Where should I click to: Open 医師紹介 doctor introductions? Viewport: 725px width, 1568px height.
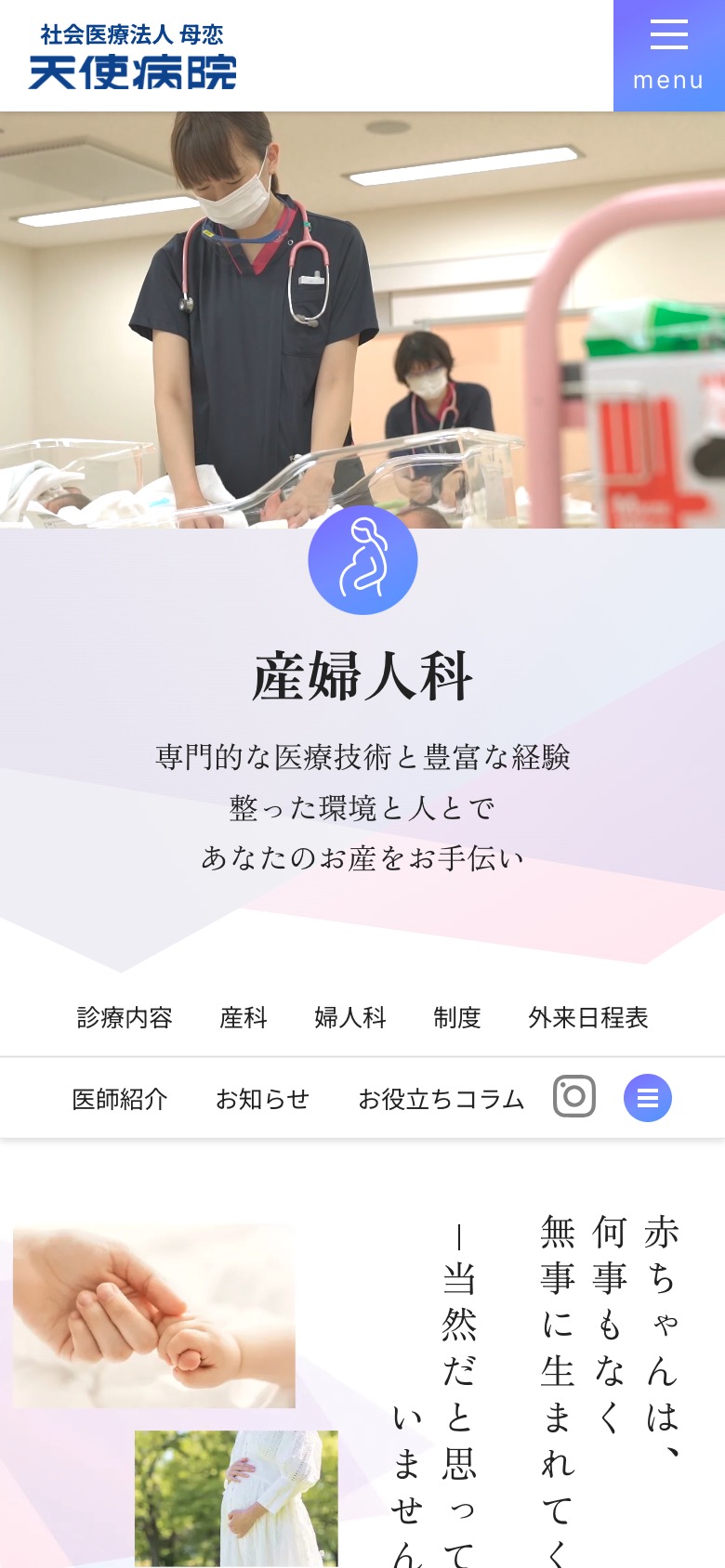pos(120,1099)
